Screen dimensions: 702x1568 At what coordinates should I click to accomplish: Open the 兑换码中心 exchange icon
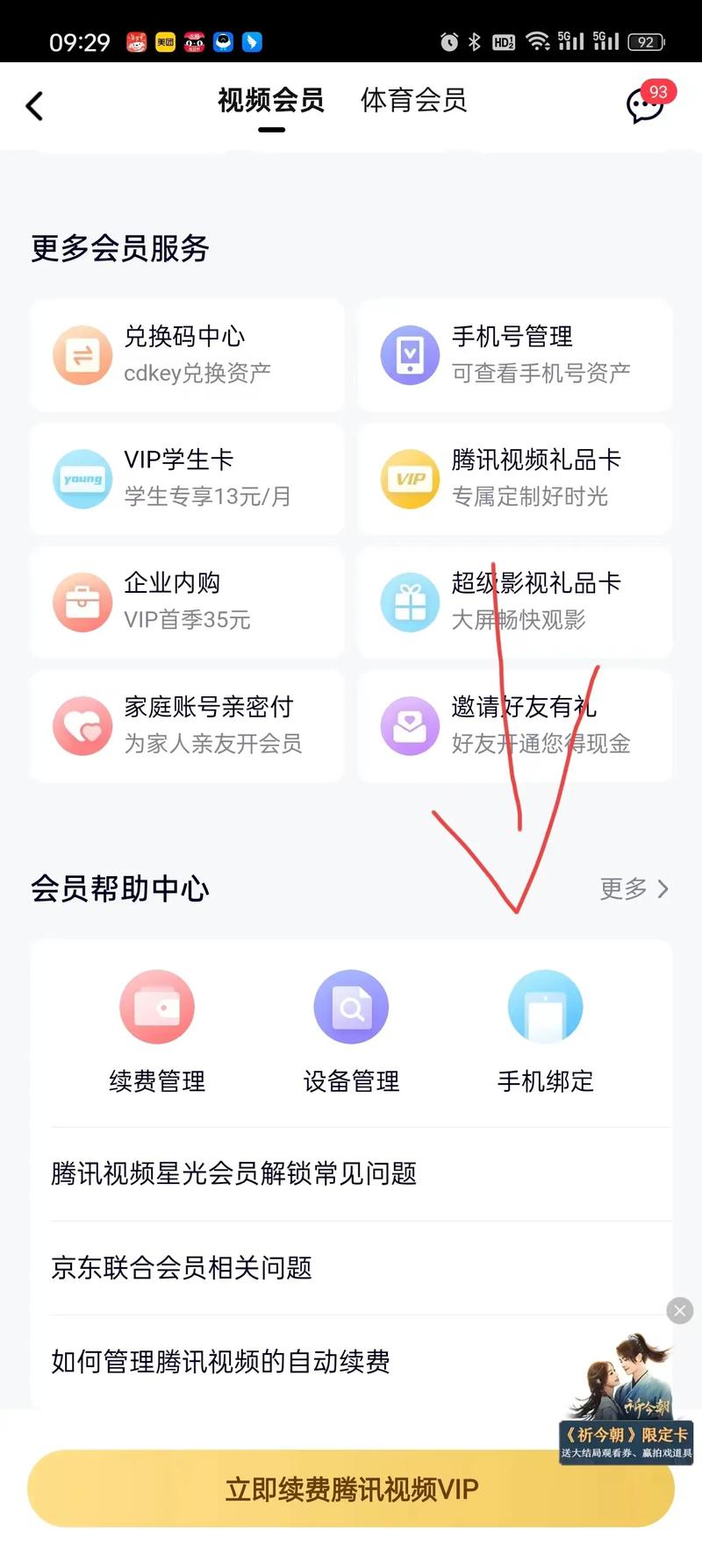point(82,355)
